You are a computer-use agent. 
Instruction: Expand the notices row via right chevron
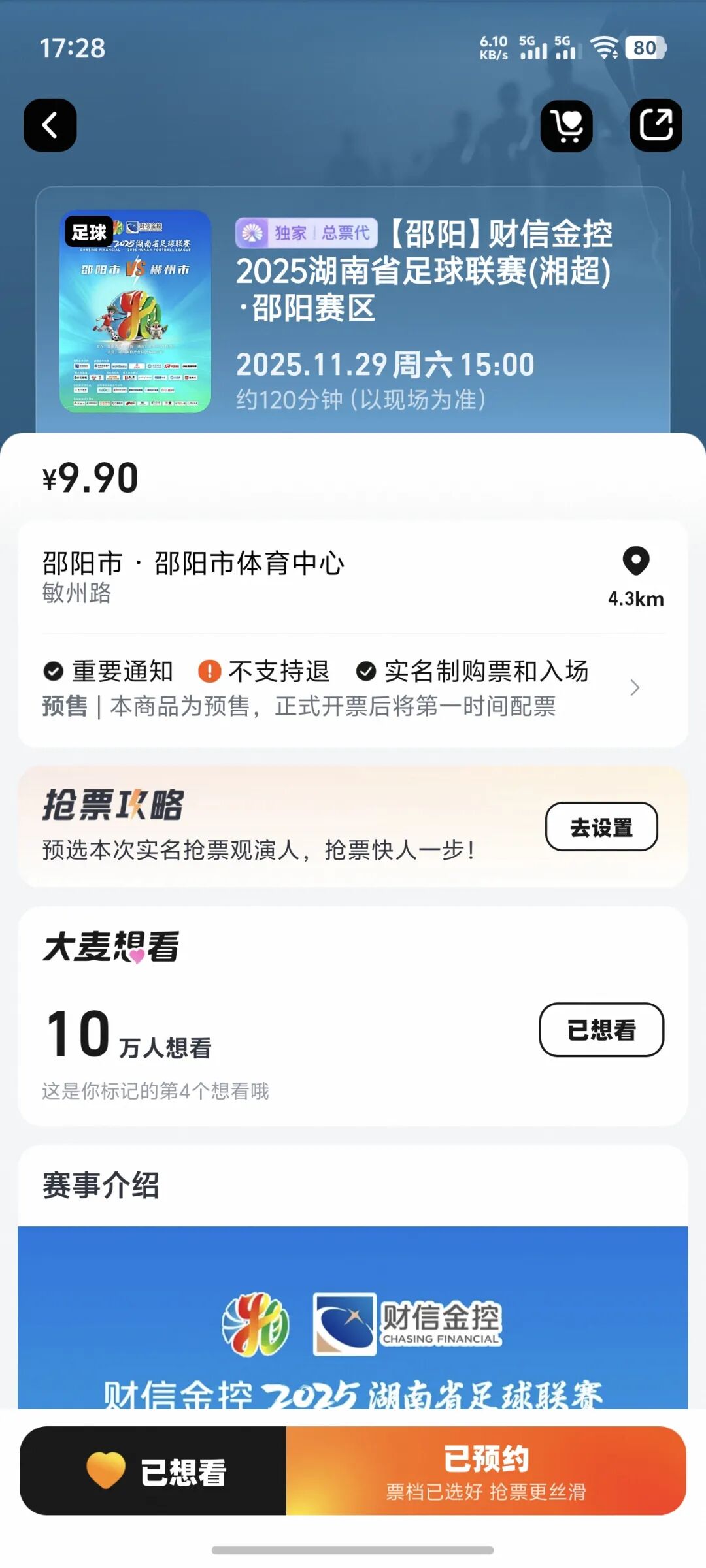click(635, 687)
